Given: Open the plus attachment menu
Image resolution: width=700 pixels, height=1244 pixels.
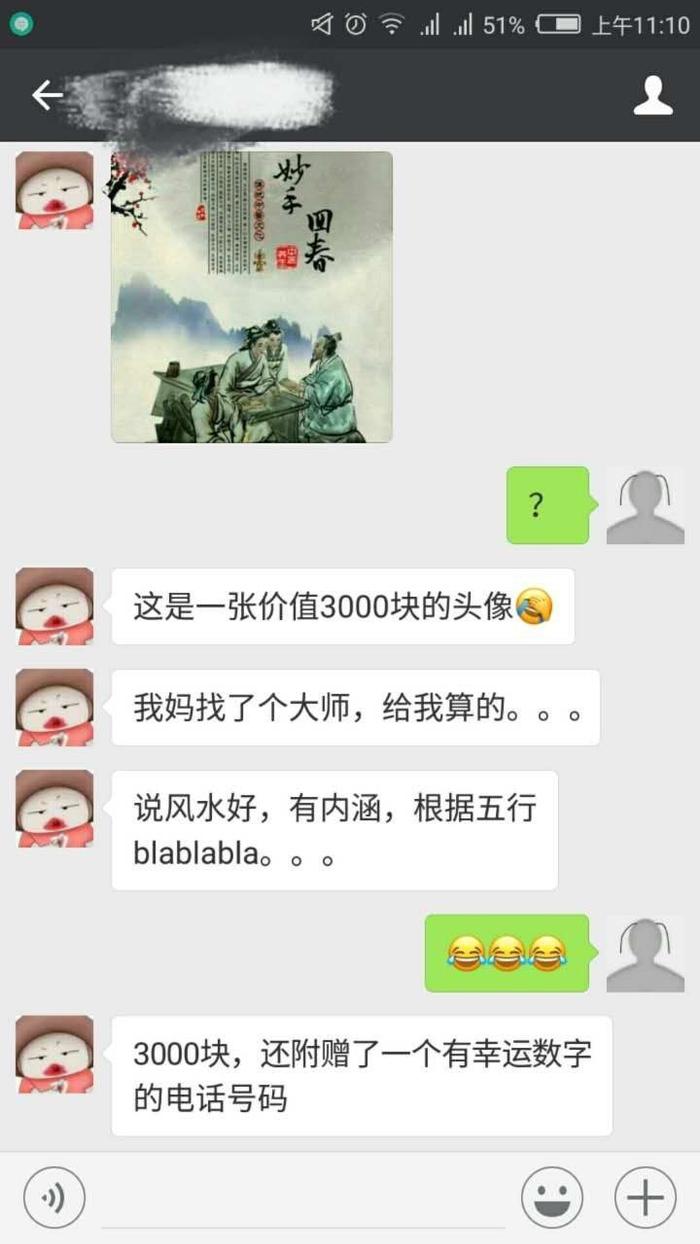Looking at the screenshot, I should point(645,1197).
